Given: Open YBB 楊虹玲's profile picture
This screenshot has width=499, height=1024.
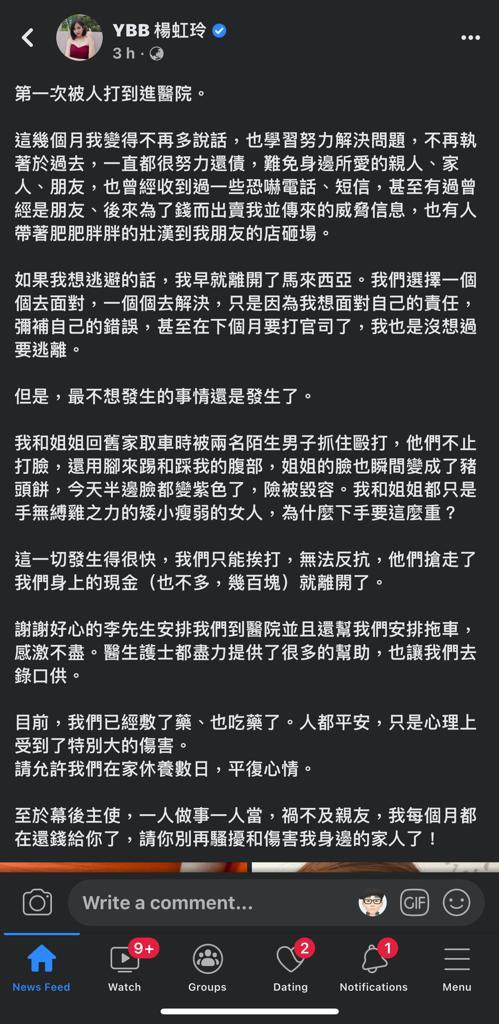Looking at the screenshot, I should tap(79, 38).
